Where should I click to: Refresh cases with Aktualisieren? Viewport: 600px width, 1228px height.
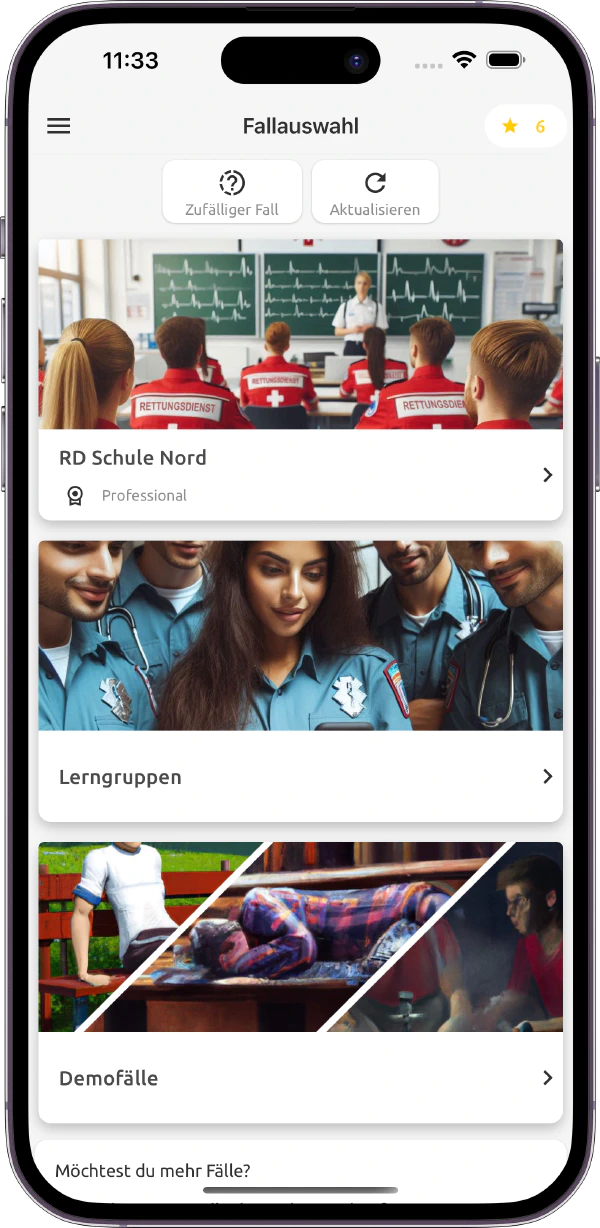point(375,192)
